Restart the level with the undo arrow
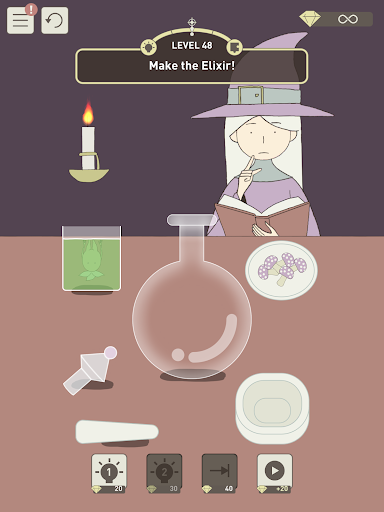 click(55, 21)
